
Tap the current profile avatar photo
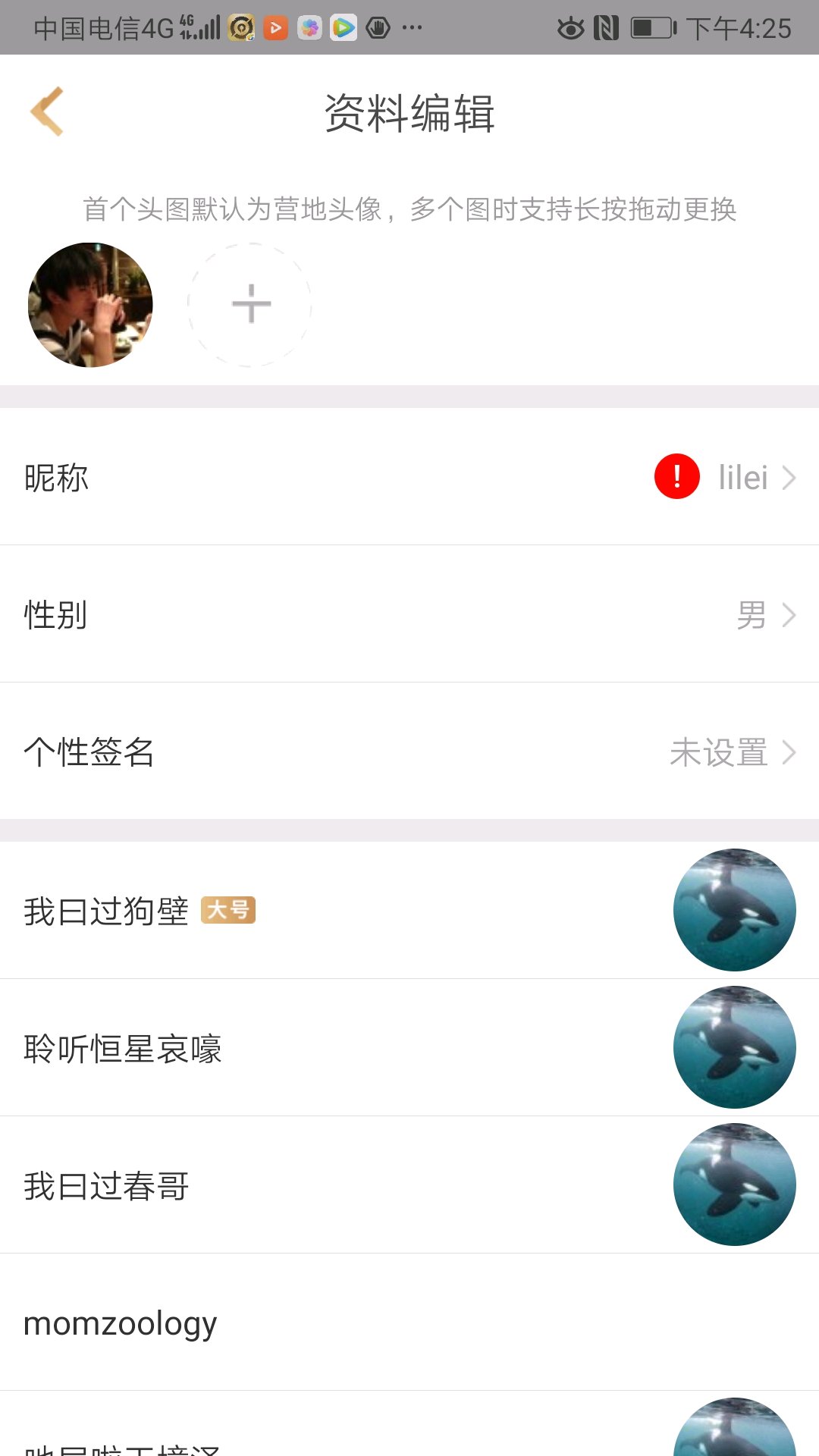pyautogui.click(x=90, y=305)
